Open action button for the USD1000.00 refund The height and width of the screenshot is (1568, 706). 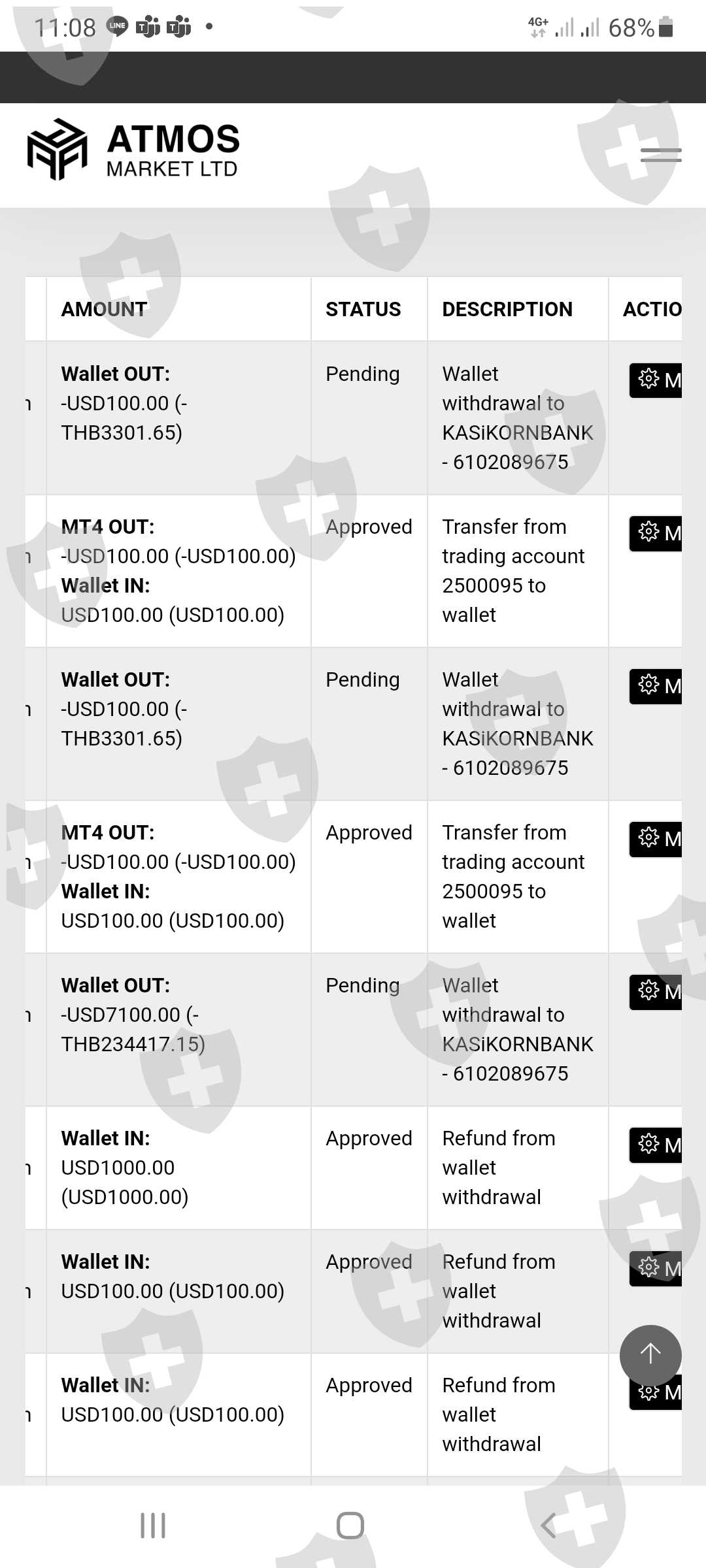656,1145
